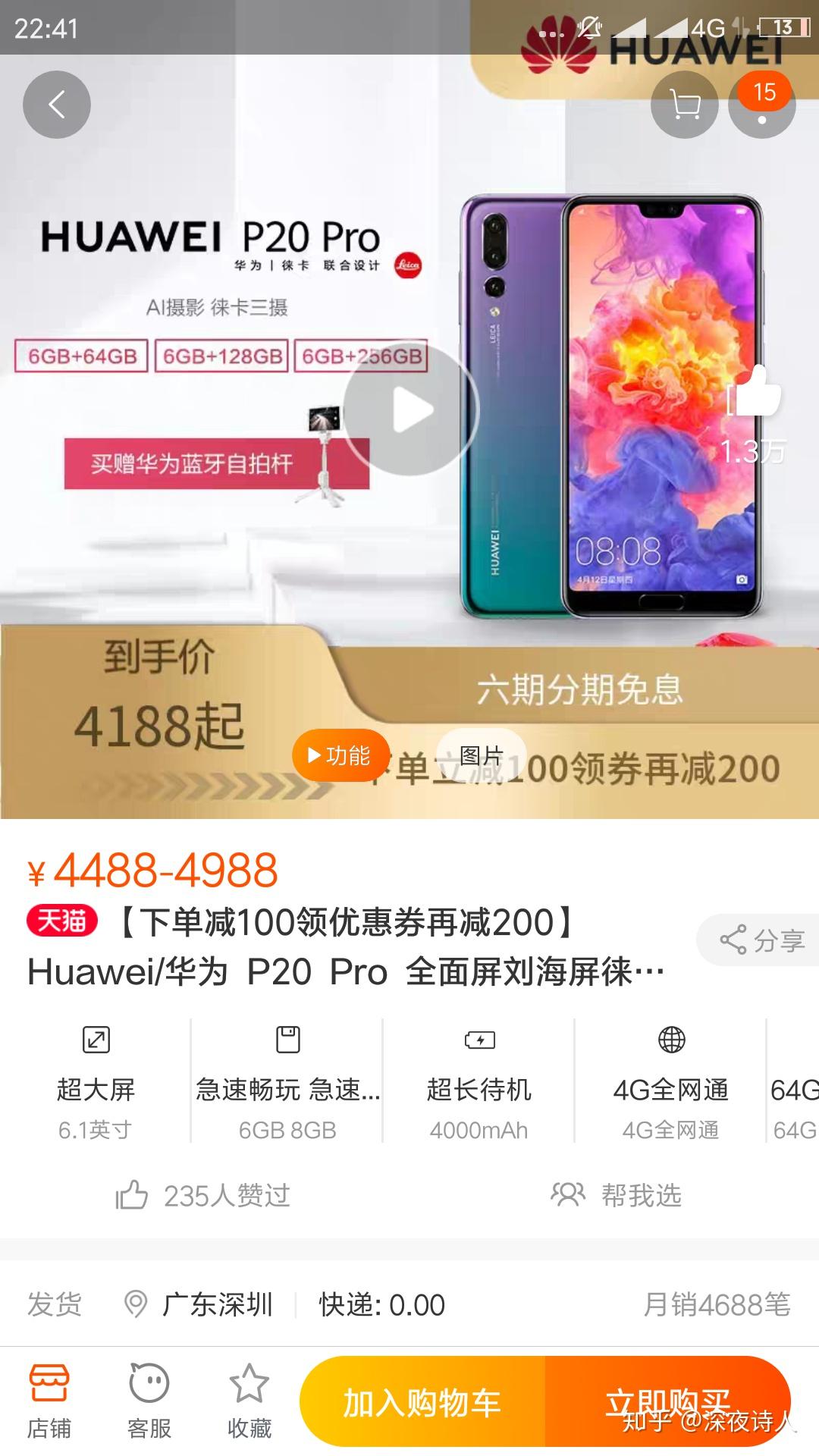Open the more options menu with badge 15
Screen dimensions: 819x1456
(x=762, y=105)
